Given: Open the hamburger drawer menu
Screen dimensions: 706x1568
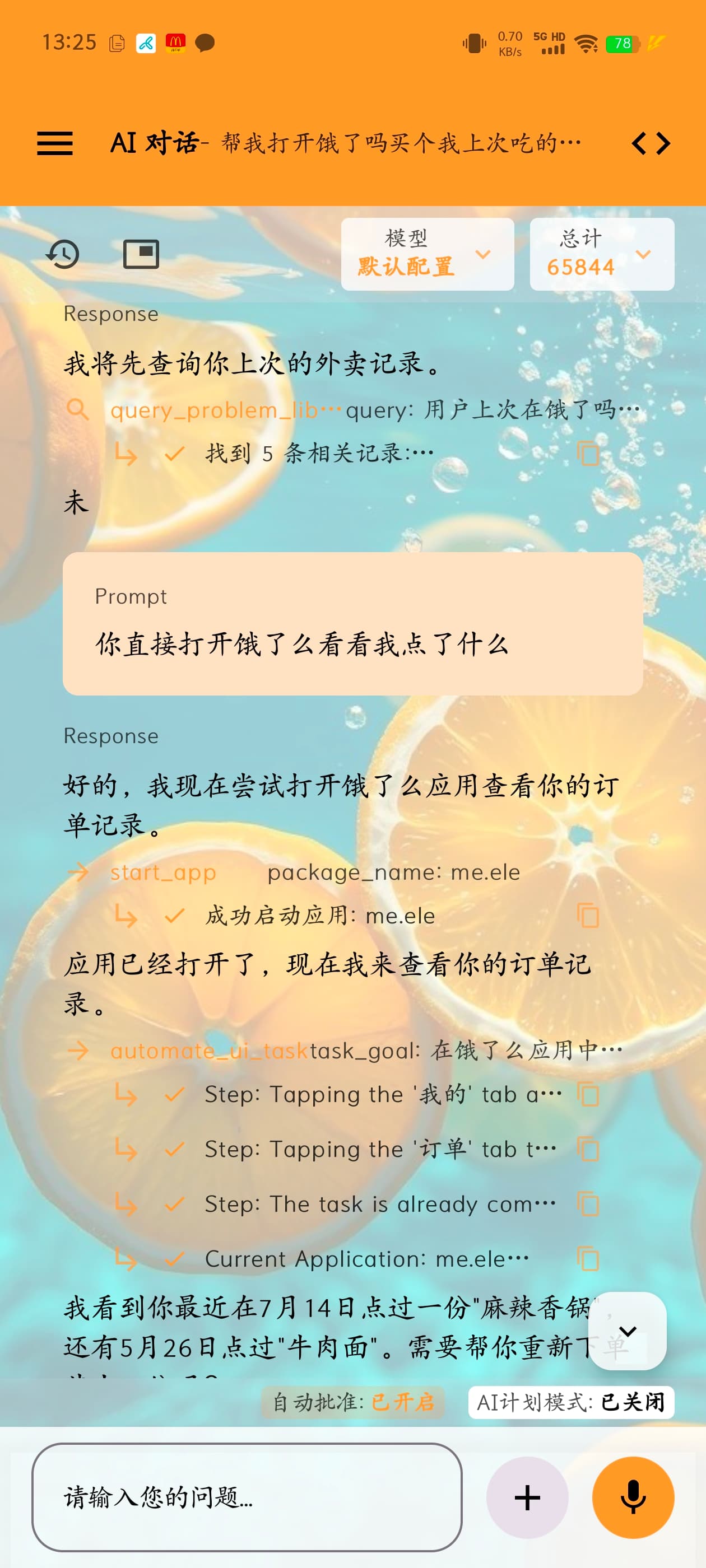Looking at the screenshot, I should click(x=55, y=144).
